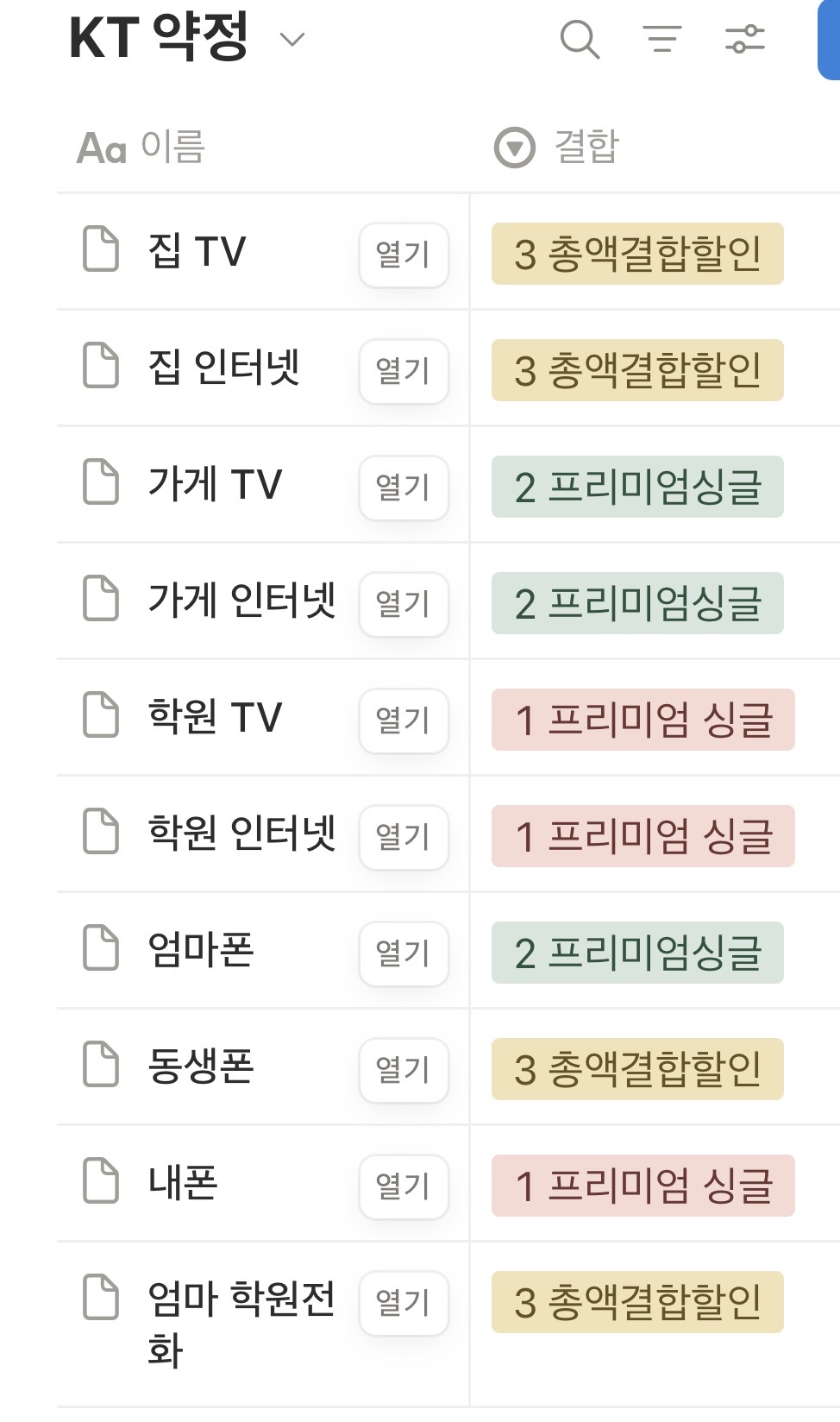Edit the 결합 tag for 집 TV

[636, 255]
